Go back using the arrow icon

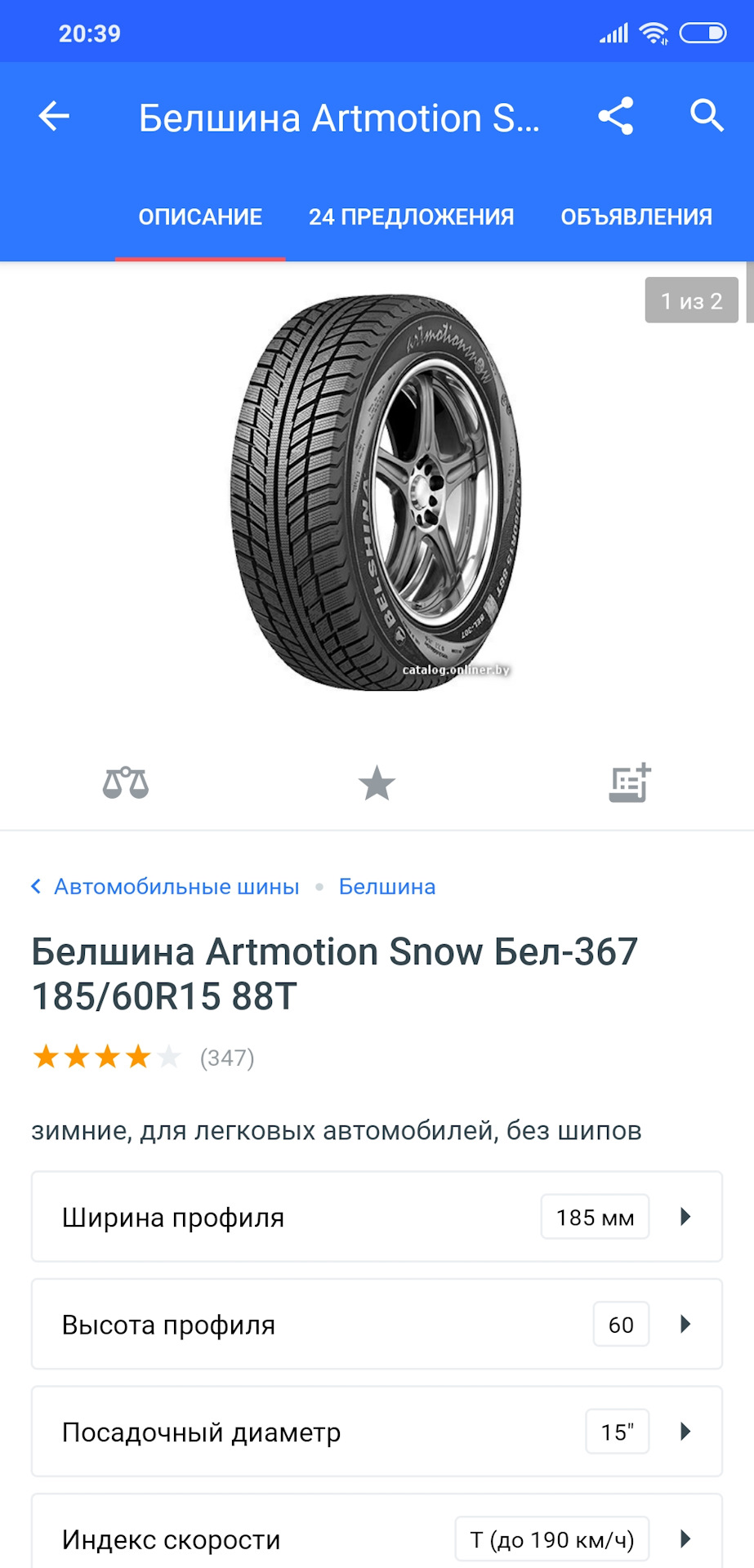pos(54,117)
